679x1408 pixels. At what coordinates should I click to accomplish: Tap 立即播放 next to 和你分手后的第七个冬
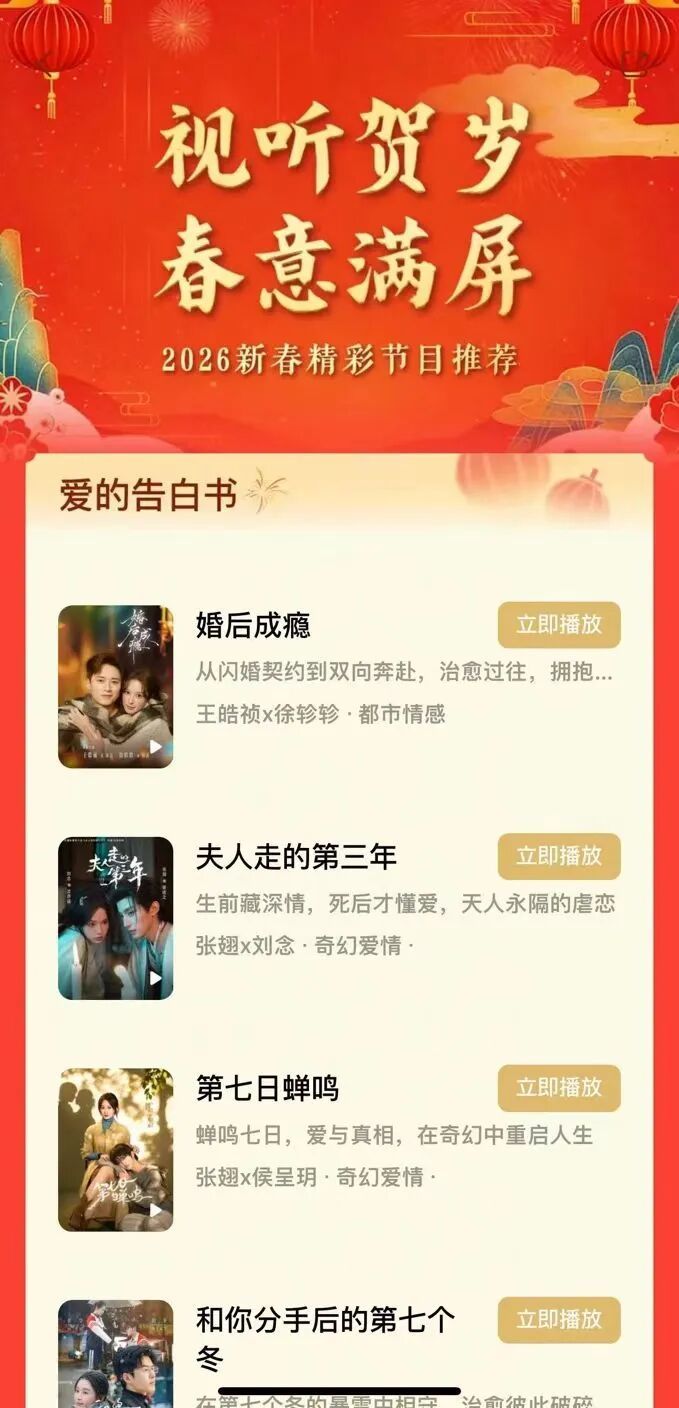click(x=559, y=1320)
